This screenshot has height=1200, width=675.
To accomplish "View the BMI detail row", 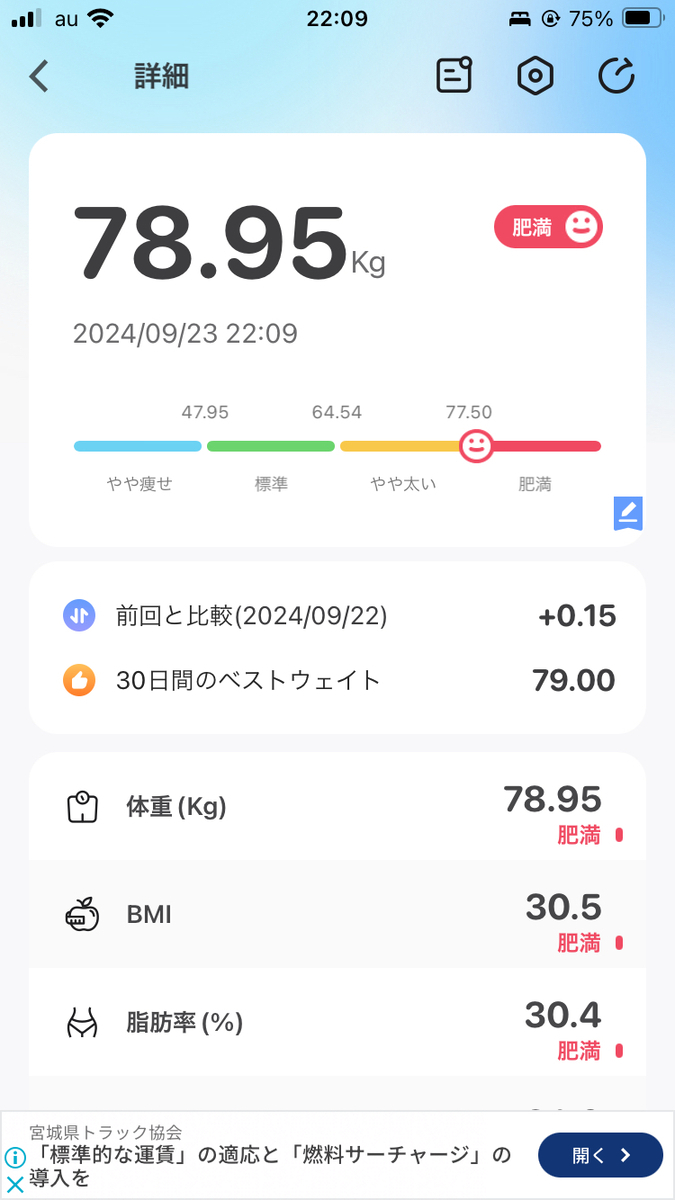I will pos(337,914).
